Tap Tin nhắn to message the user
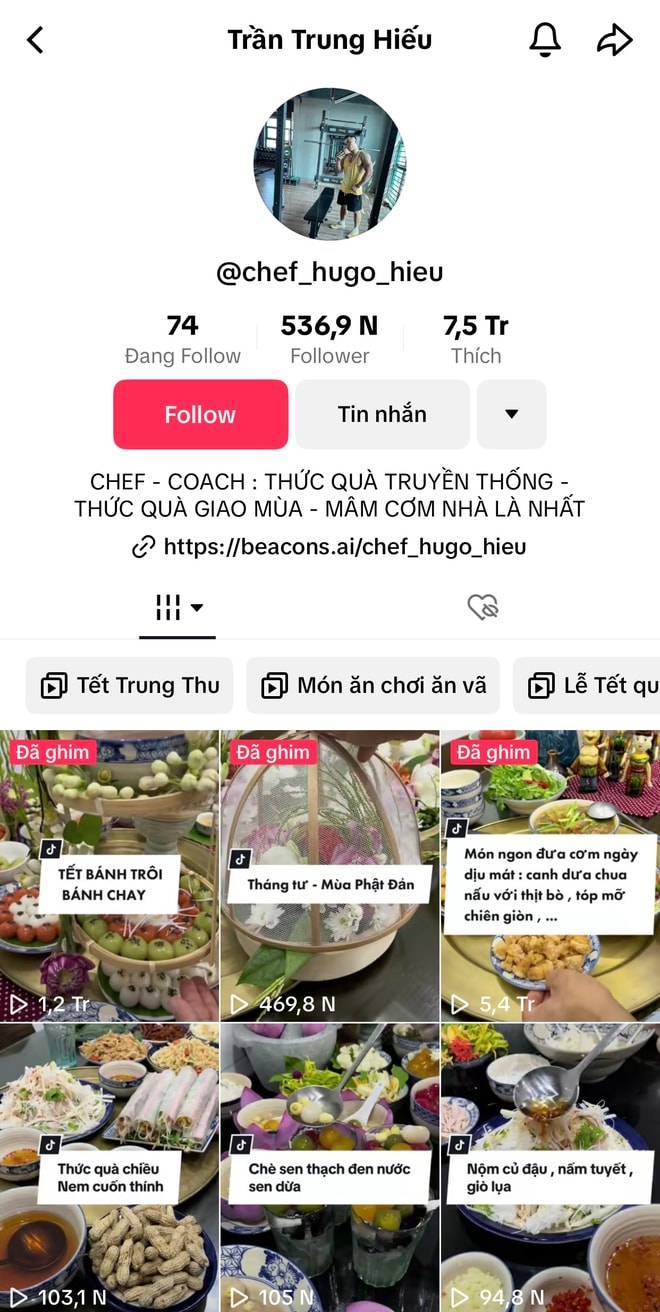The width and height of the screenshot is (660, 1312). coord(382,414)
